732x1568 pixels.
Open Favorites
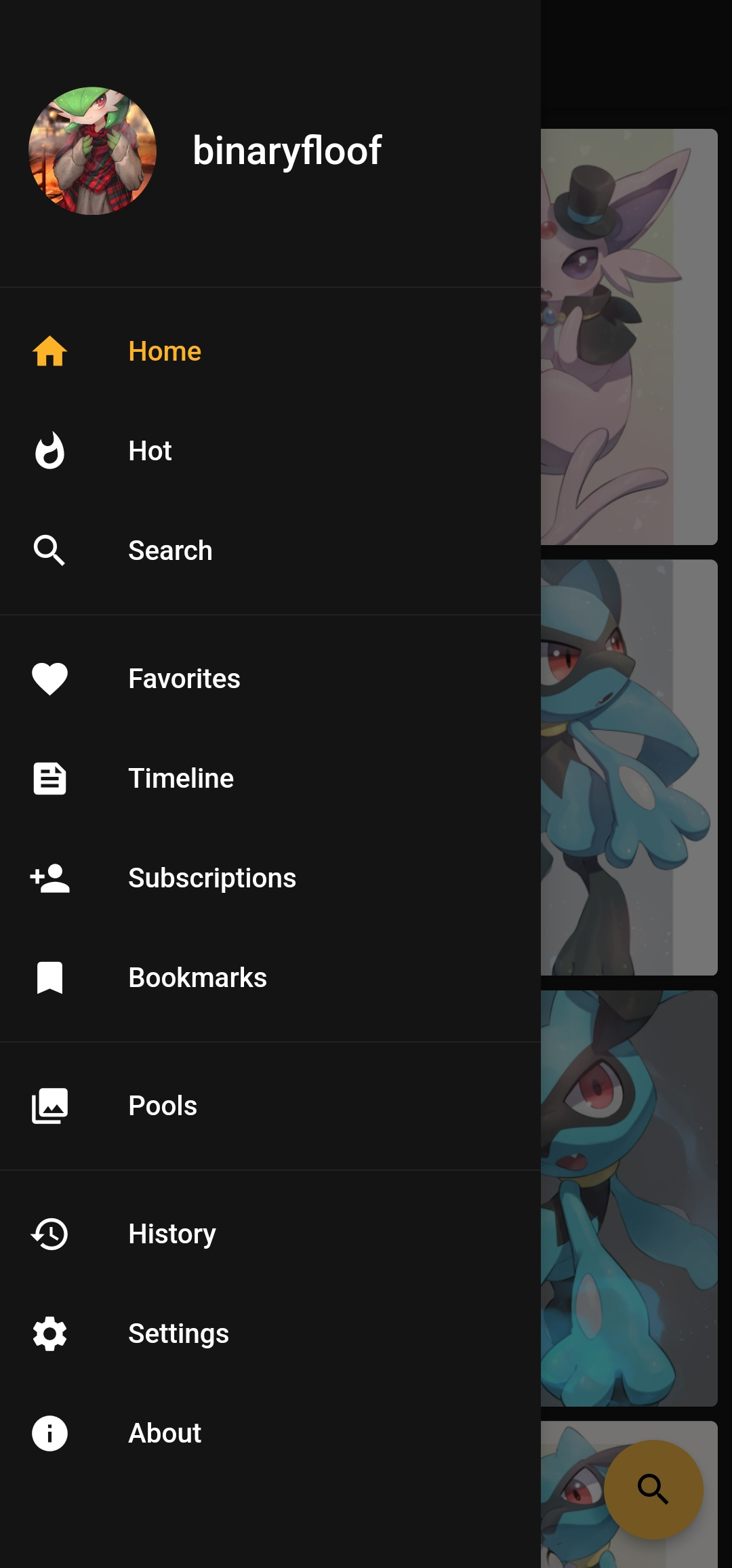pos(184,679)
